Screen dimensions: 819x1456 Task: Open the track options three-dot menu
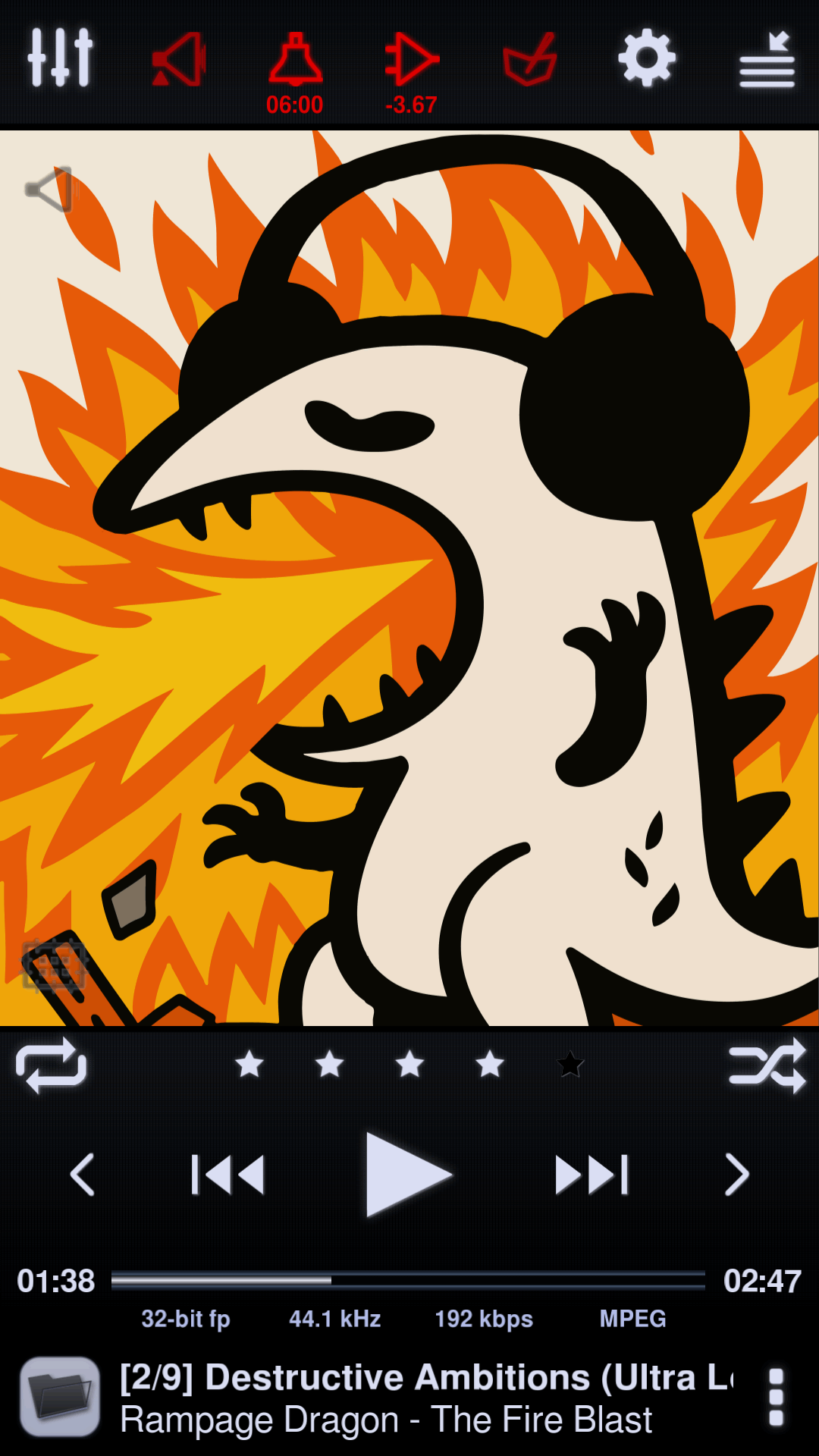click(775, 1399)
